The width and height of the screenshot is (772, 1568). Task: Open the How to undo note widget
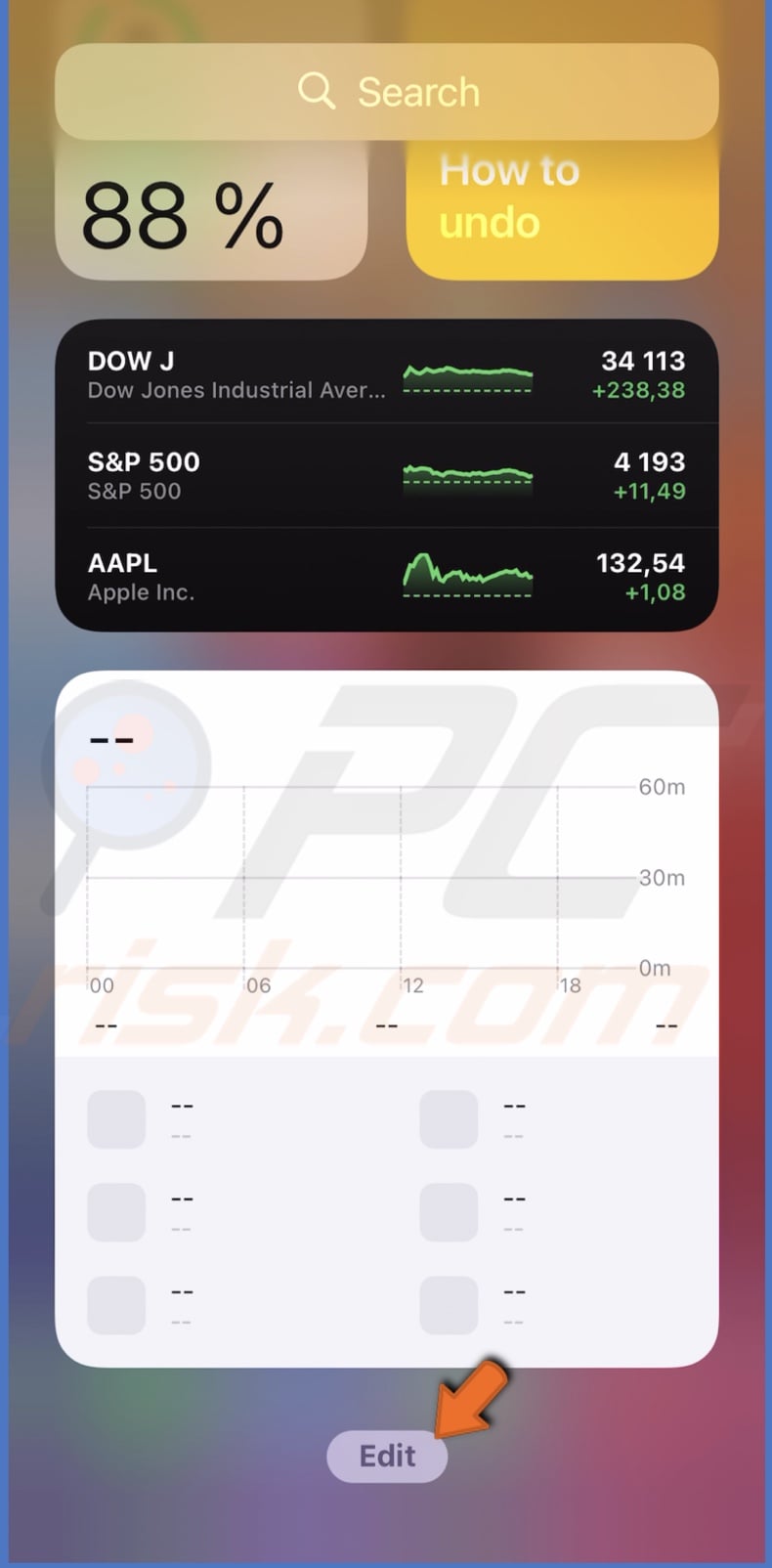562,213
